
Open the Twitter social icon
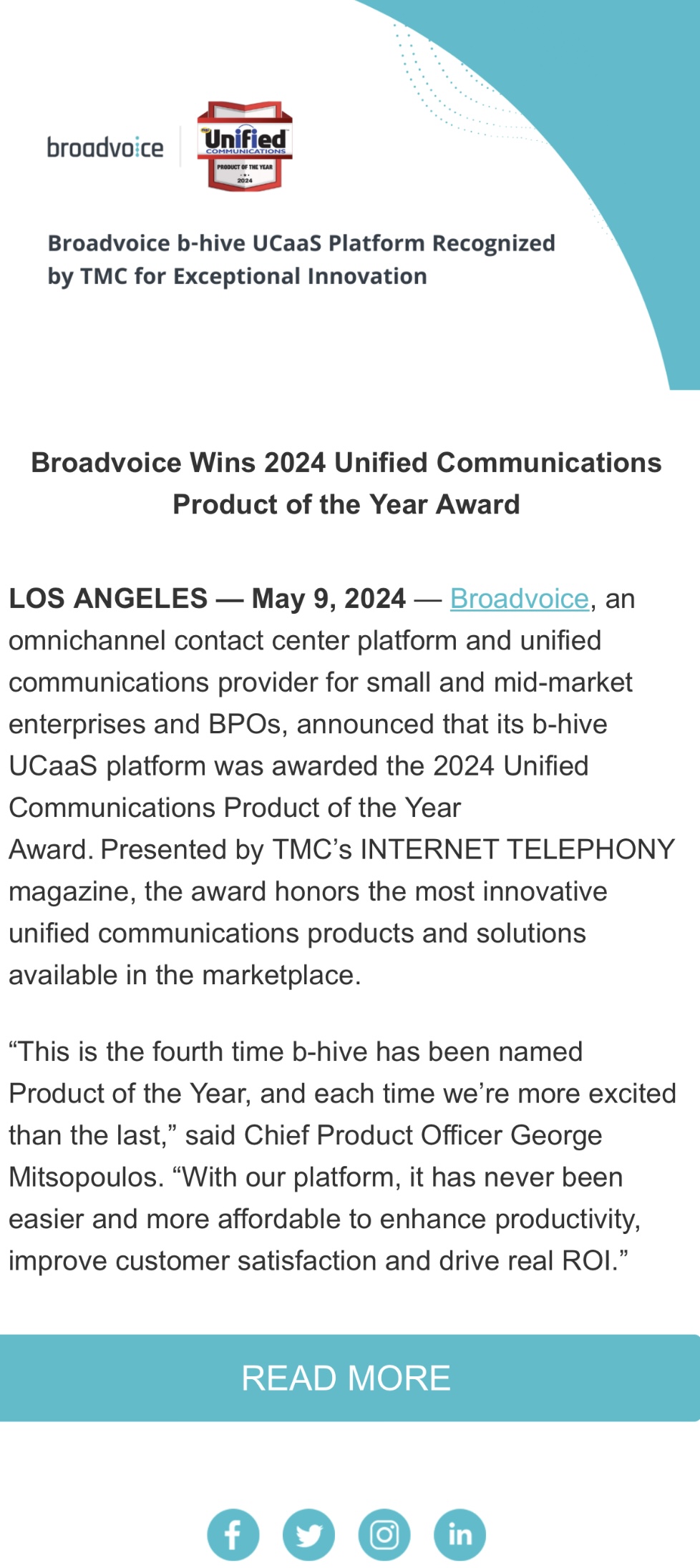point(308,1534)
